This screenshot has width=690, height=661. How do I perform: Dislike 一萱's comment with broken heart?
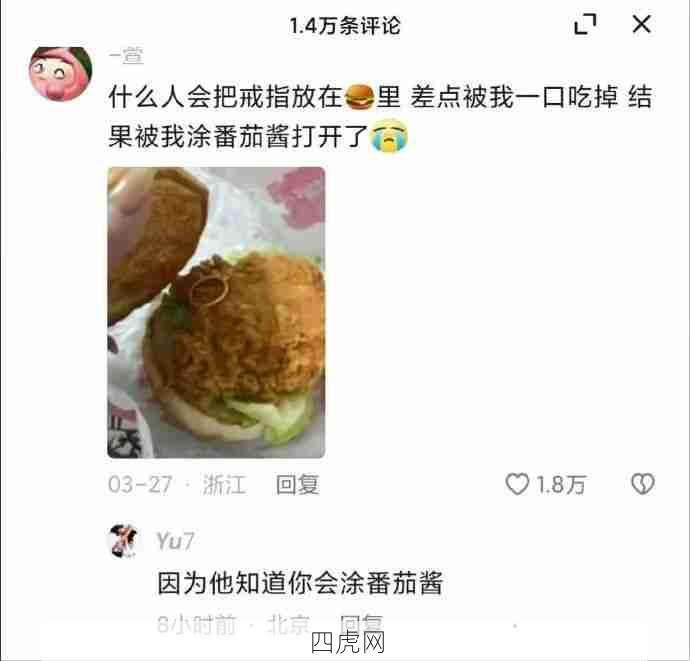coord(642,485)
